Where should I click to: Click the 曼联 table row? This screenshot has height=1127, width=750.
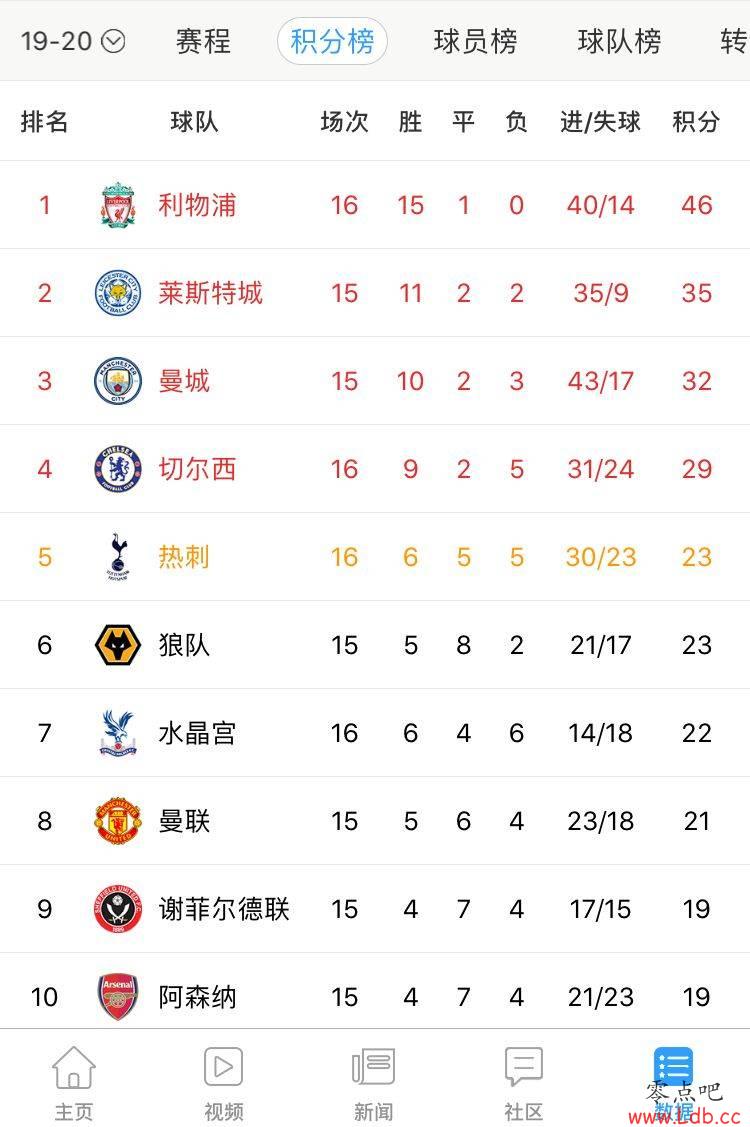point(375,821)
